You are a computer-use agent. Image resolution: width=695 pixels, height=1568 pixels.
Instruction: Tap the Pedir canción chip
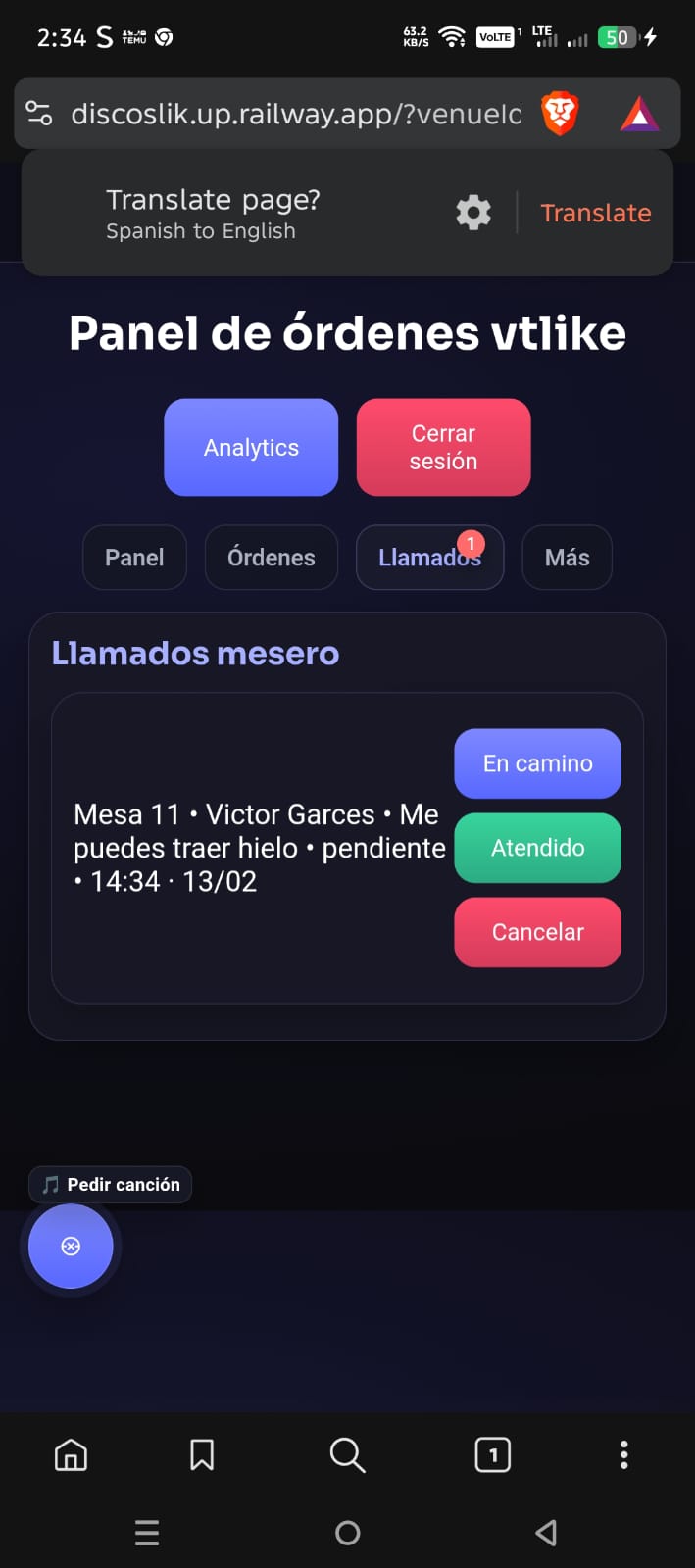(111, 1185)
